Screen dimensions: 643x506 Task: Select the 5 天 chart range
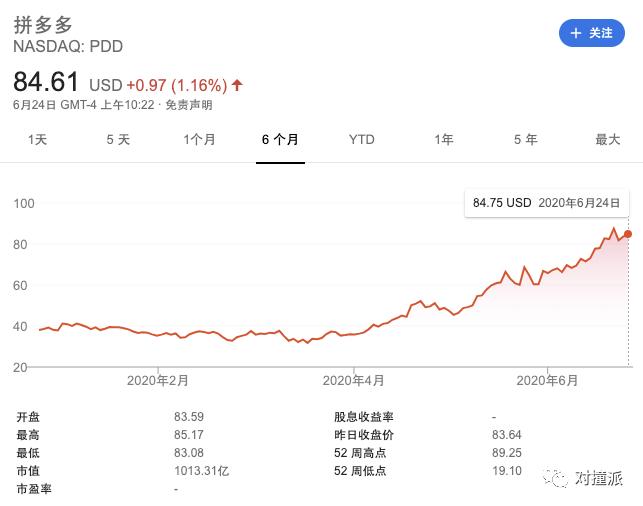click(118, 140)
